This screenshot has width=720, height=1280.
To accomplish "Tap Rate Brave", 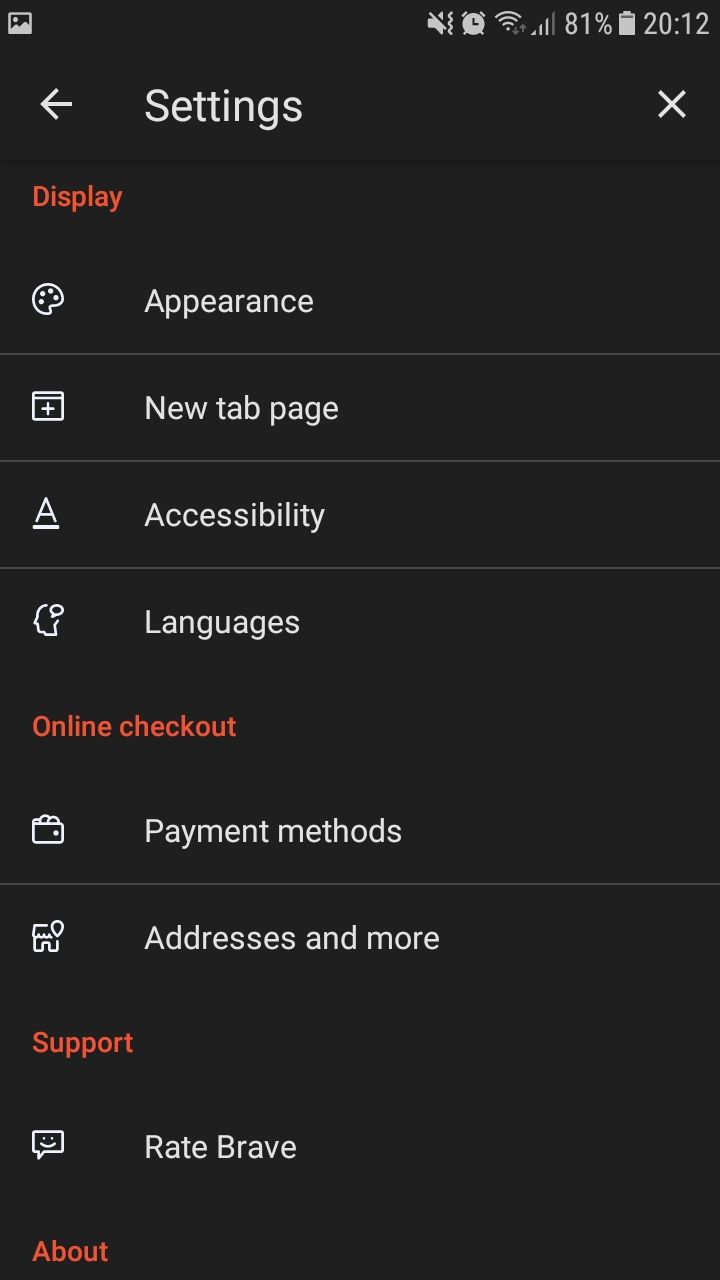I will (x=220, y=1147).
